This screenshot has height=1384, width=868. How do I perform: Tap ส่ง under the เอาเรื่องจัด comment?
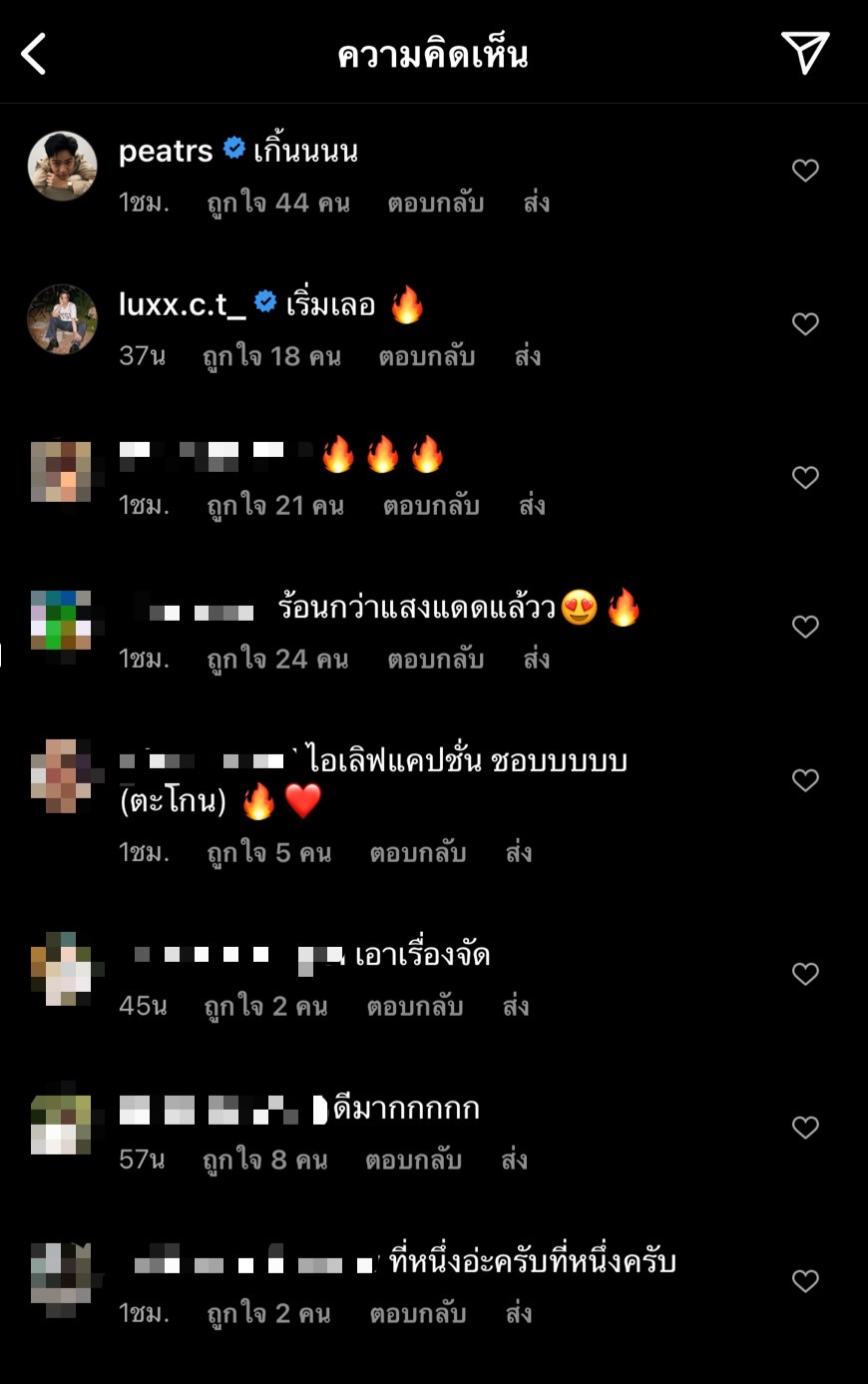click(515, 1007)
